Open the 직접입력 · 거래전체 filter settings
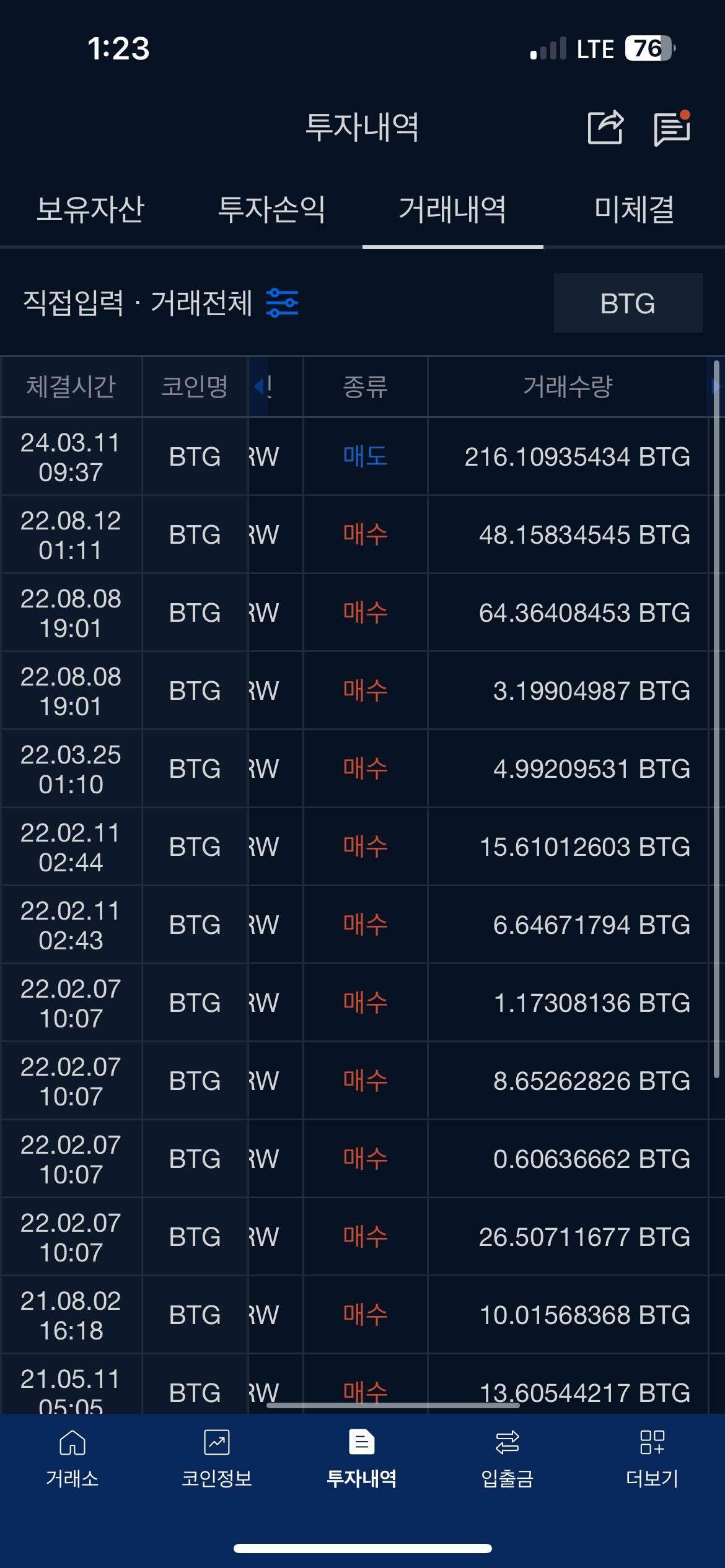The width and height of the screenshot is (725, 1568). pyautogui.click(x=283, y=303)
